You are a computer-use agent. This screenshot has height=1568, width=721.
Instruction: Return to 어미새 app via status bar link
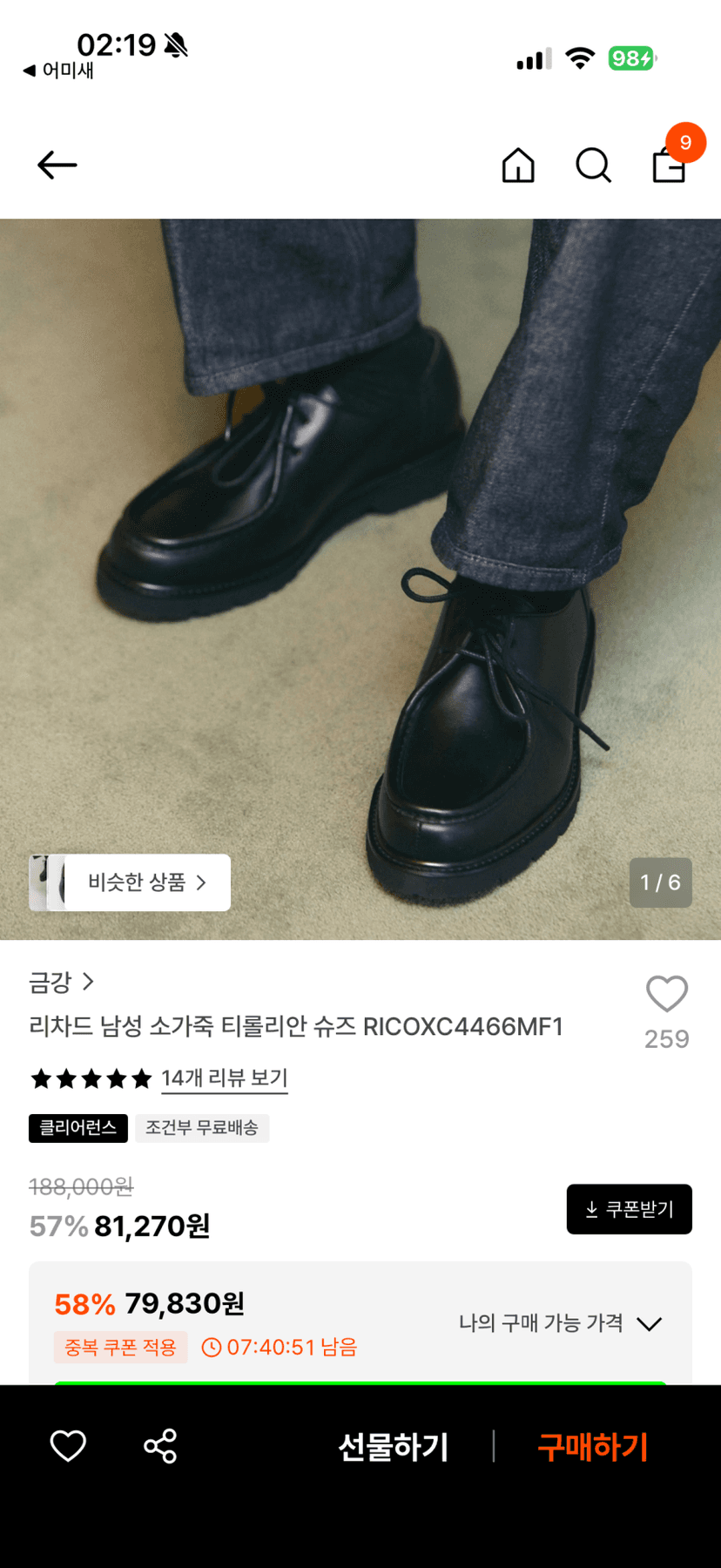[58, 71]
